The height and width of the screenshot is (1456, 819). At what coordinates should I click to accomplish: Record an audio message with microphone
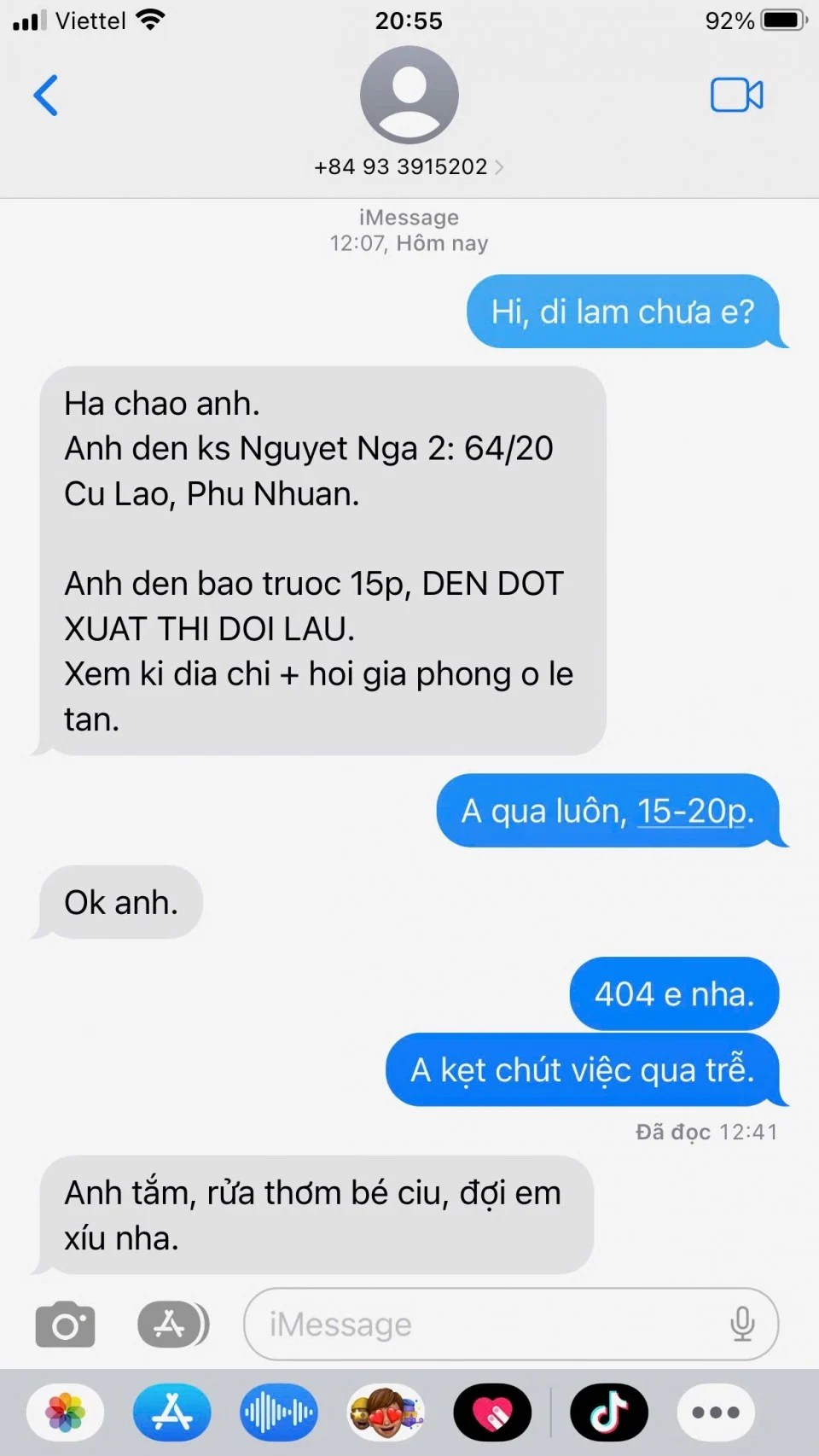click(742, 1325)
